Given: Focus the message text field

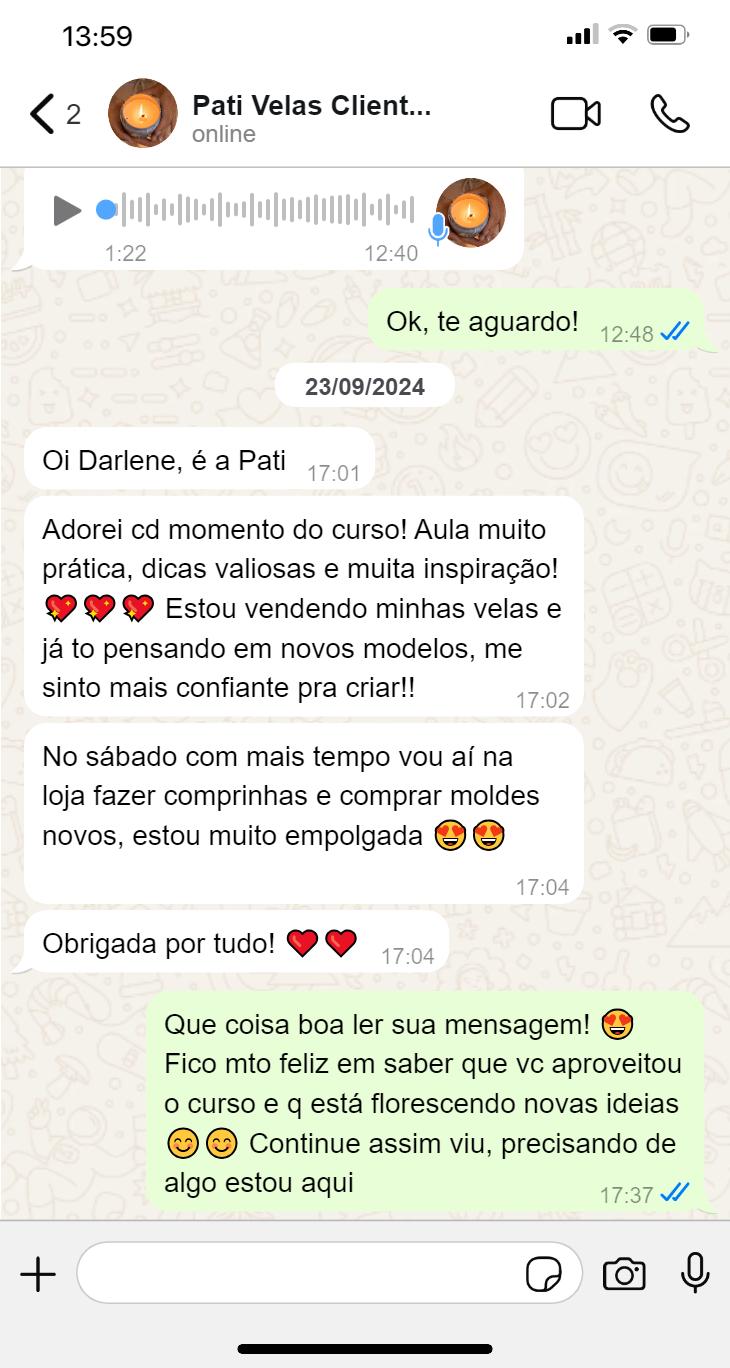Looking at the screenshot, I should [300, 1274].
